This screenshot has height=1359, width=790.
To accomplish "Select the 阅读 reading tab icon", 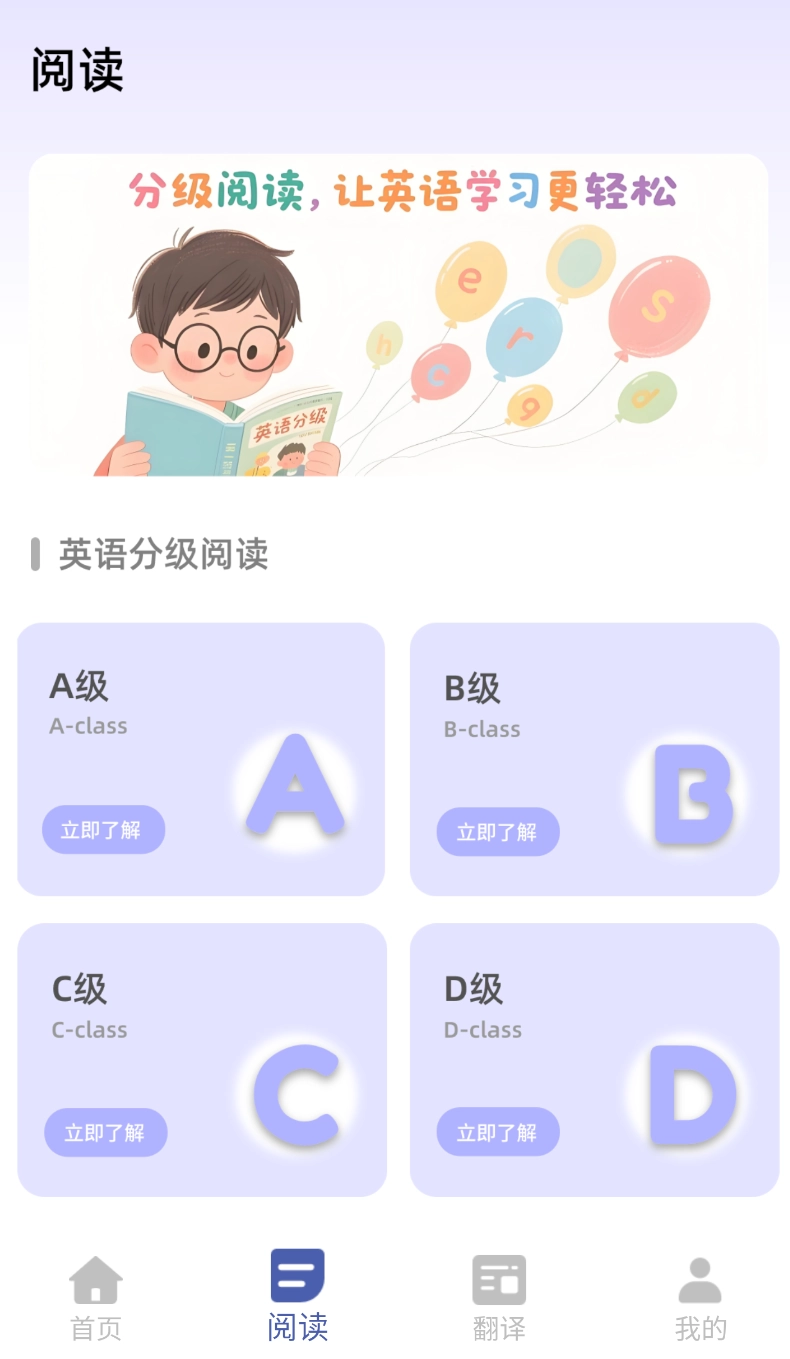I will click(x=296, y=1277).
